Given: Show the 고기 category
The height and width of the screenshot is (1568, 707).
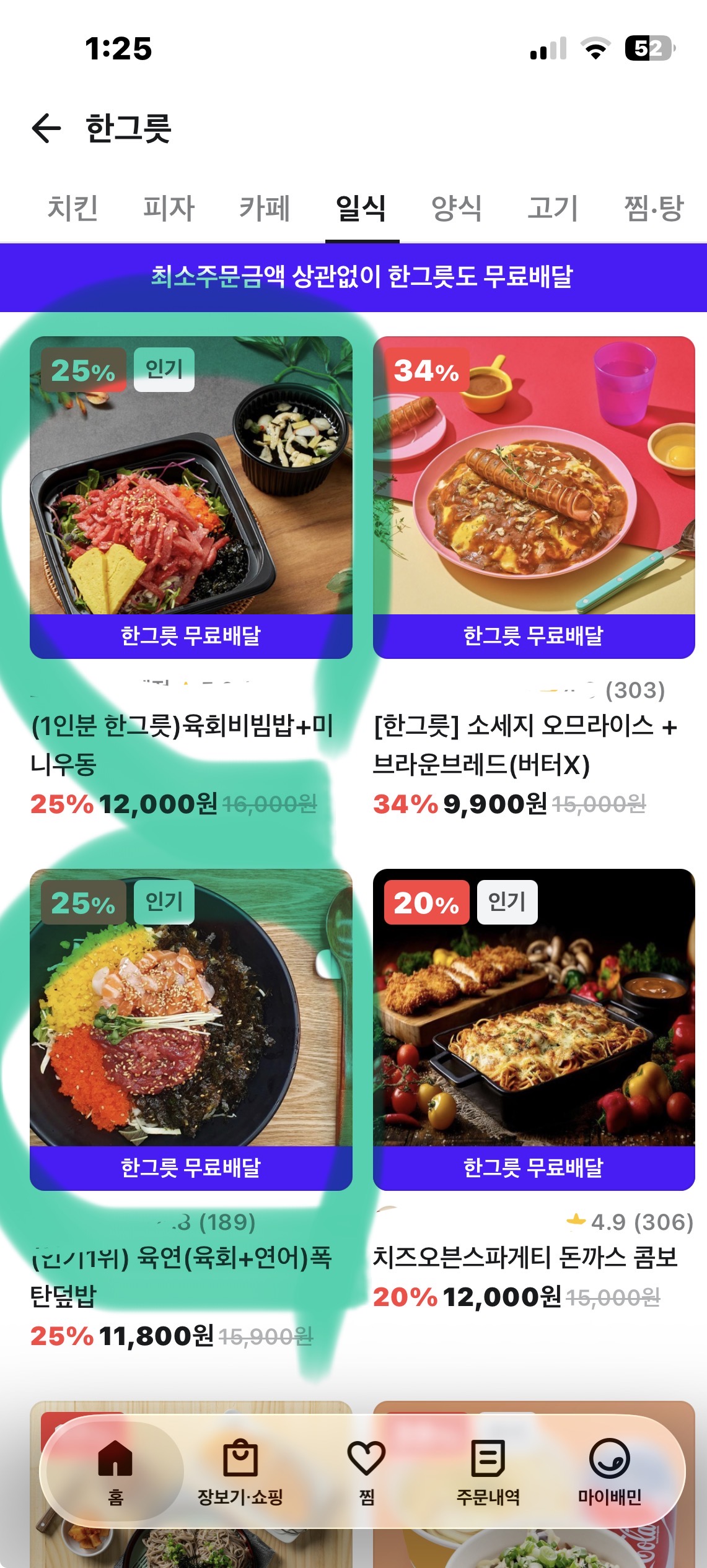Looking at the screenshot, I should coord(553,207).
